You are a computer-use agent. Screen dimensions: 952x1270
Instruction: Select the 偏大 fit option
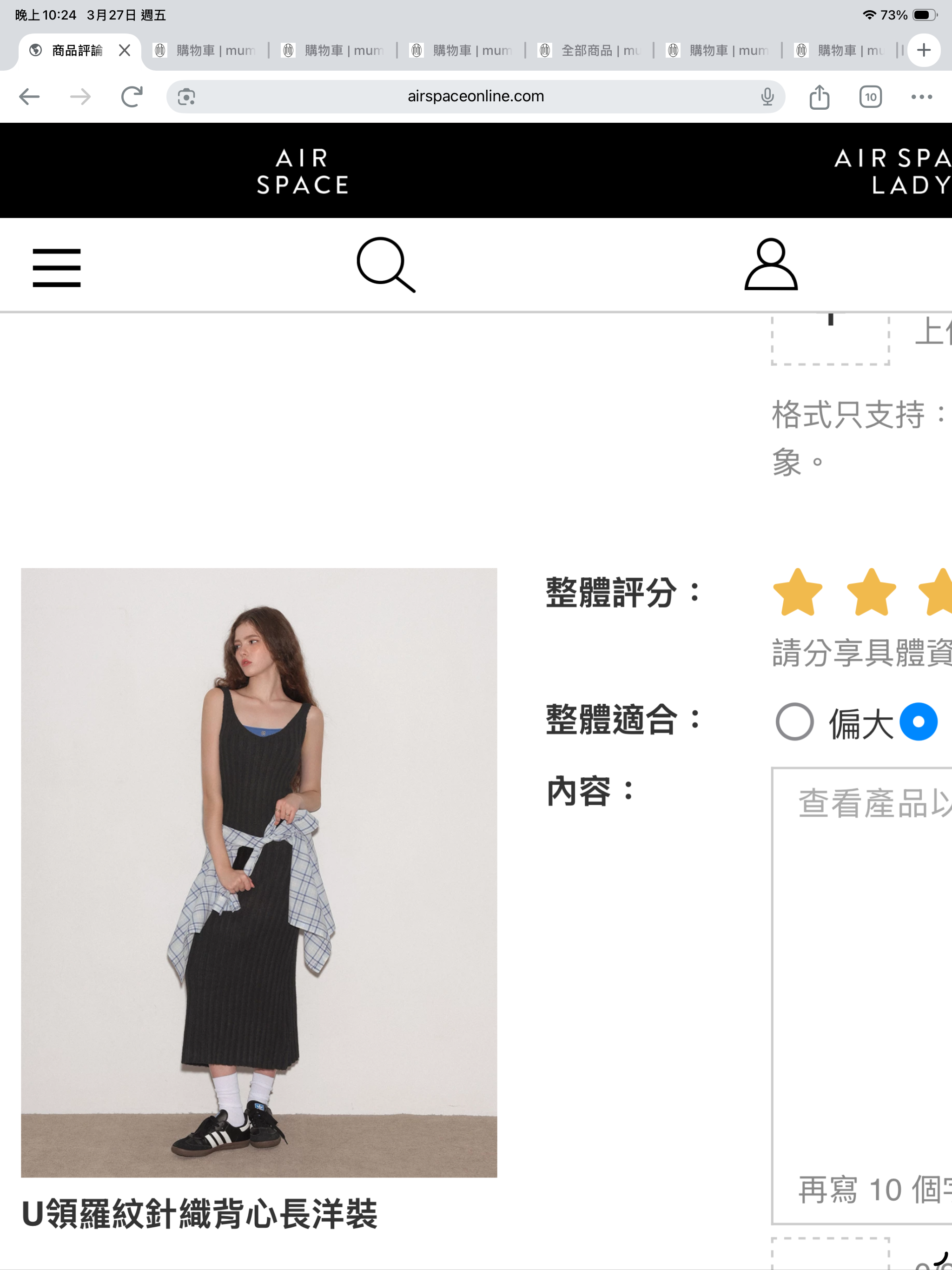(x=795, y=721)
